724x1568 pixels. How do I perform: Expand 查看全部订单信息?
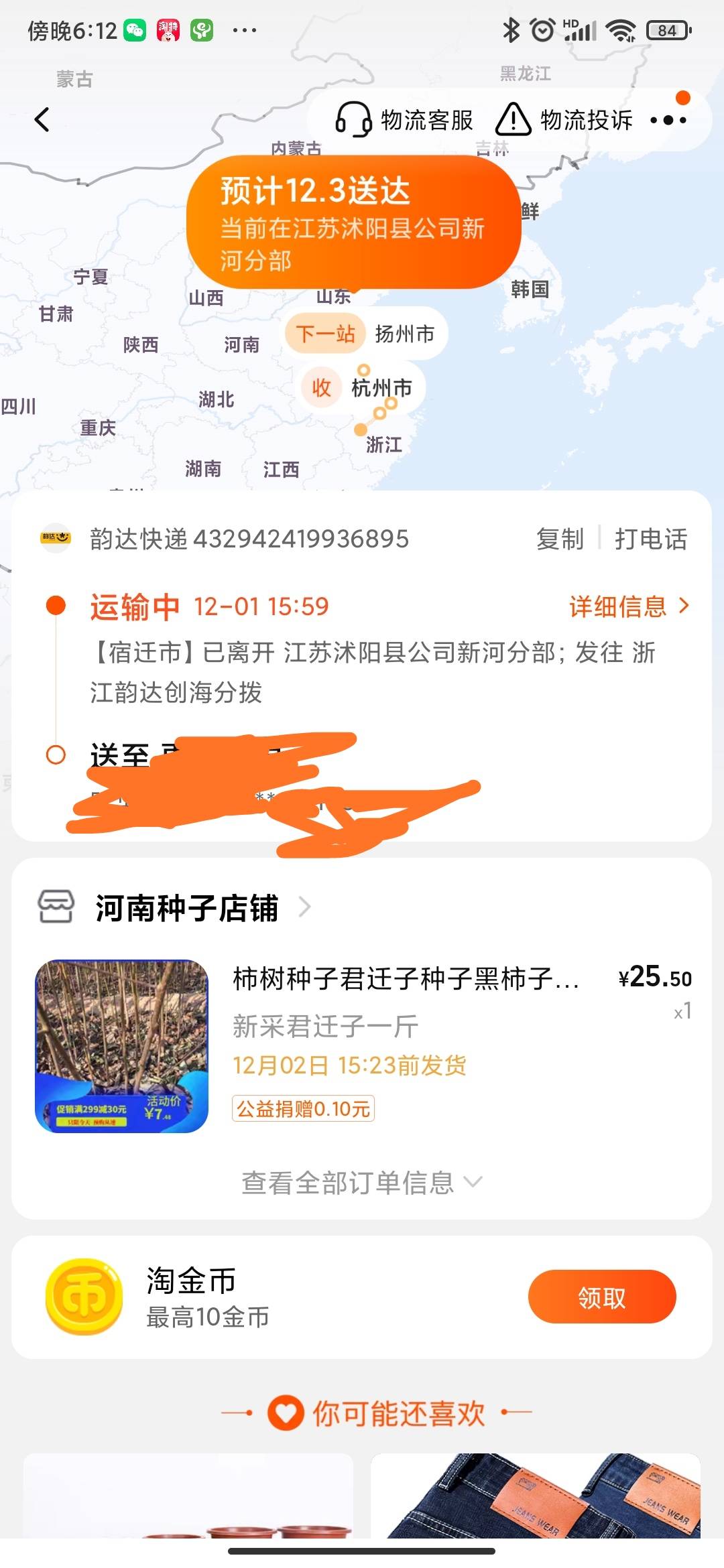pos(362,1182)
